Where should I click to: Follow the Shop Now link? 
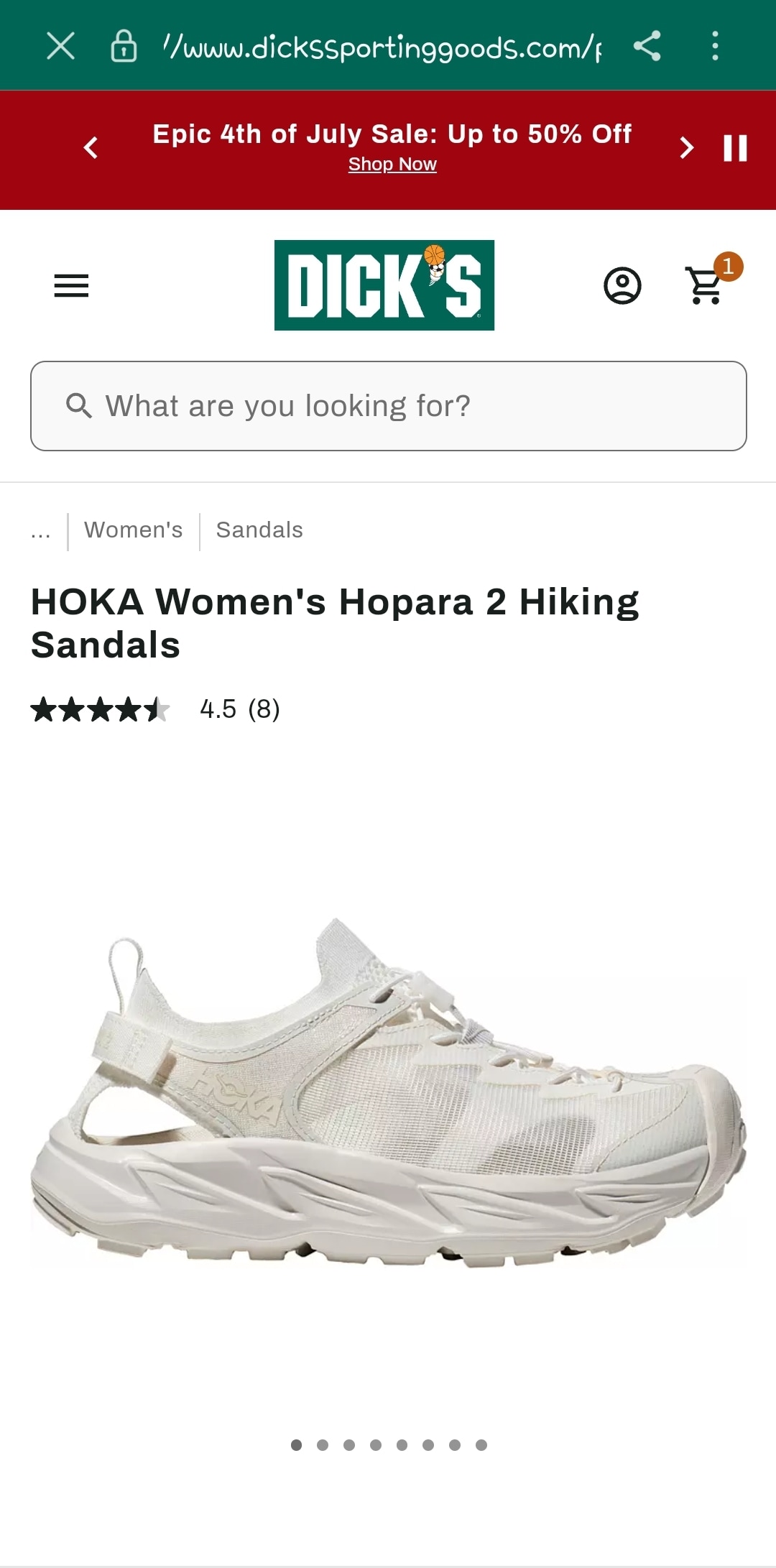pyautogui.click(x=392, y=165)
